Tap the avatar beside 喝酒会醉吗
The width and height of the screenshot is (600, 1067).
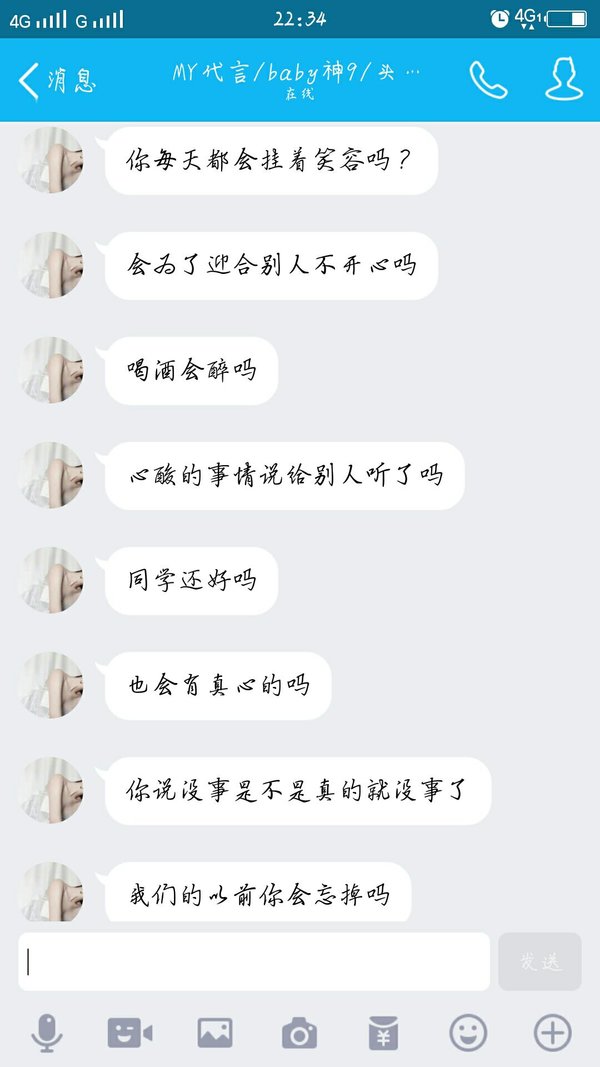tap(50, 370)
